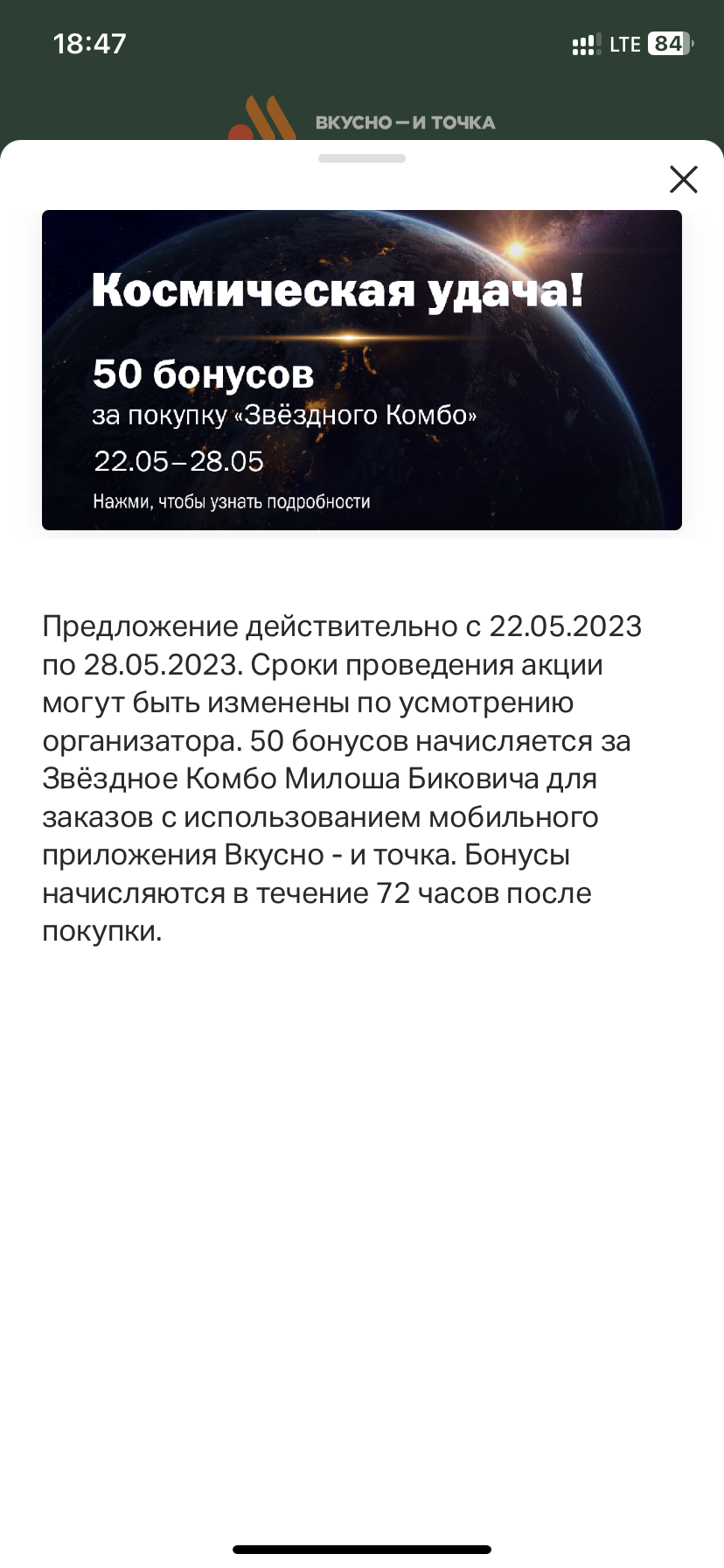
Task: Open the Космическая удача banner
Action: [362, 370]
